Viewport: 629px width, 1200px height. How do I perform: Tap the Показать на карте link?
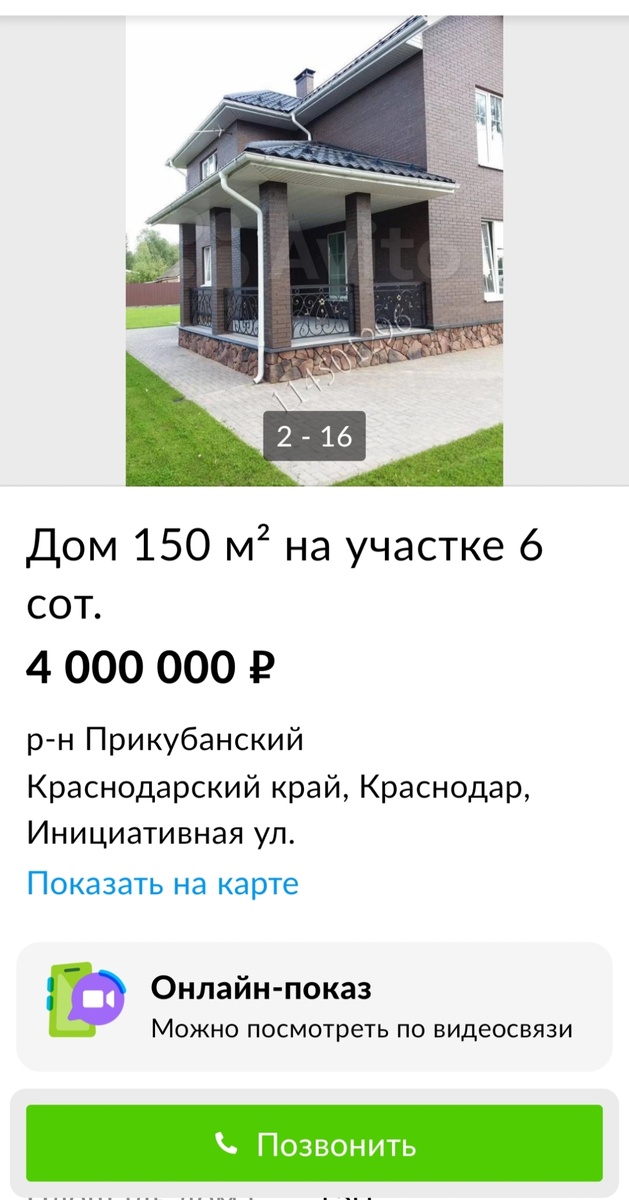162,884
